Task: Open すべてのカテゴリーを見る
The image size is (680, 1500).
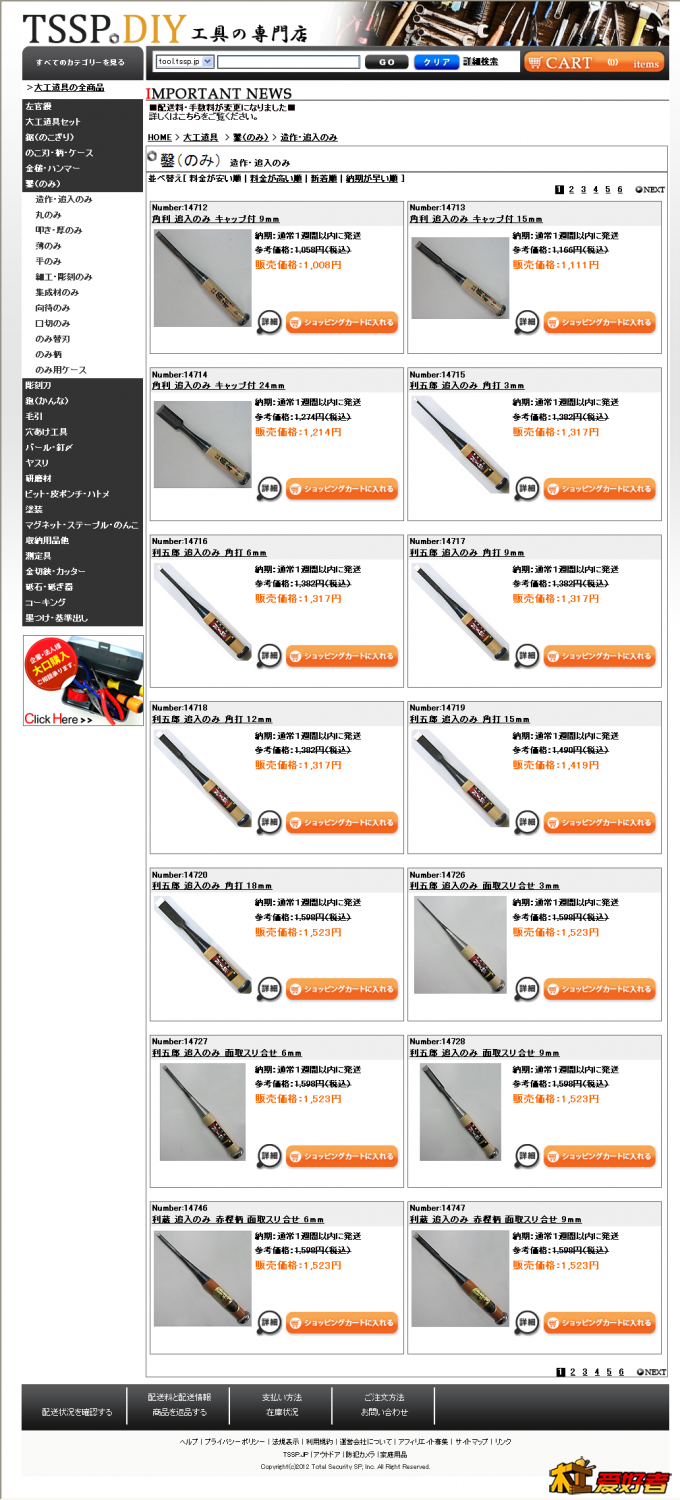Action: (83, 62)
